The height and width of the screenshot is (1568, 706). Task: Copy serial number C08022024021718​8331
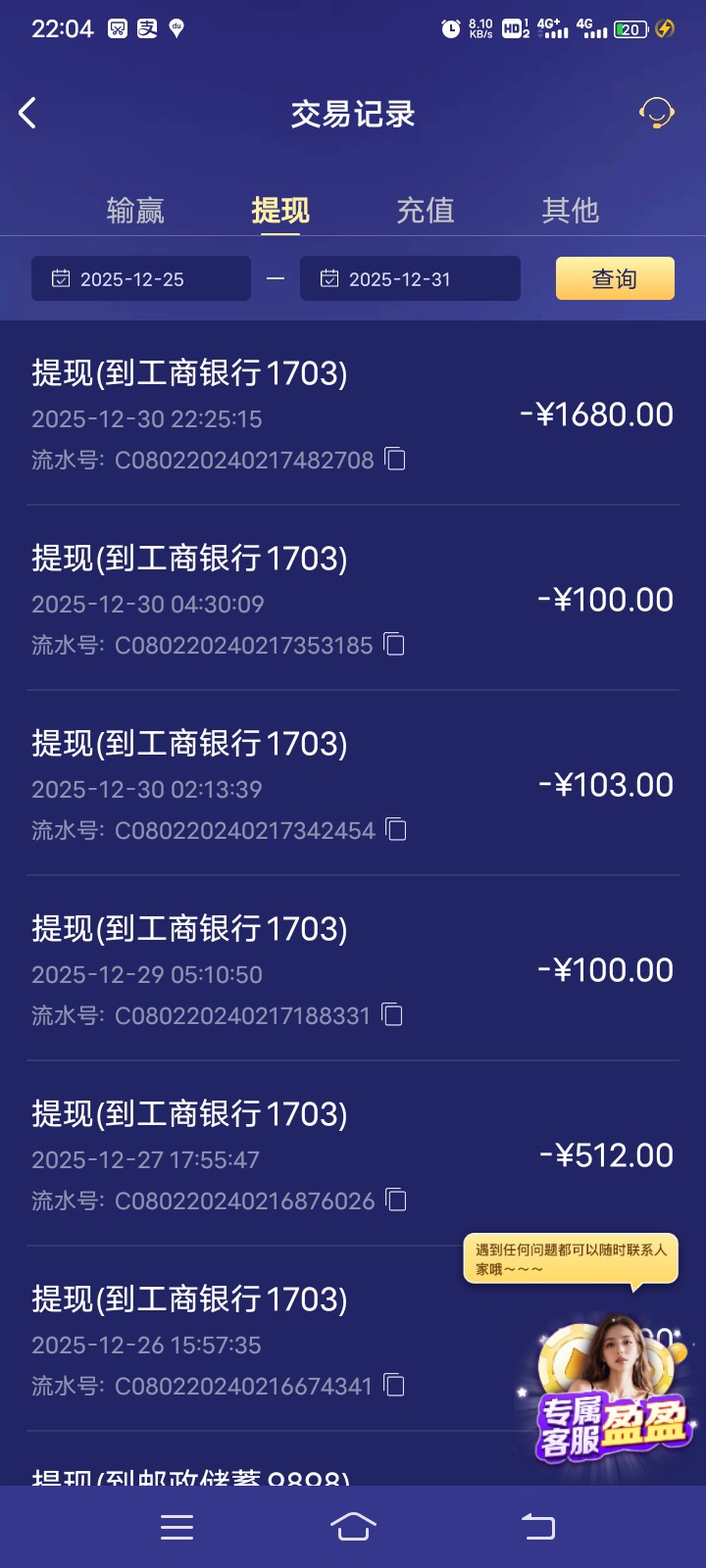click(x=392, y=1014)
